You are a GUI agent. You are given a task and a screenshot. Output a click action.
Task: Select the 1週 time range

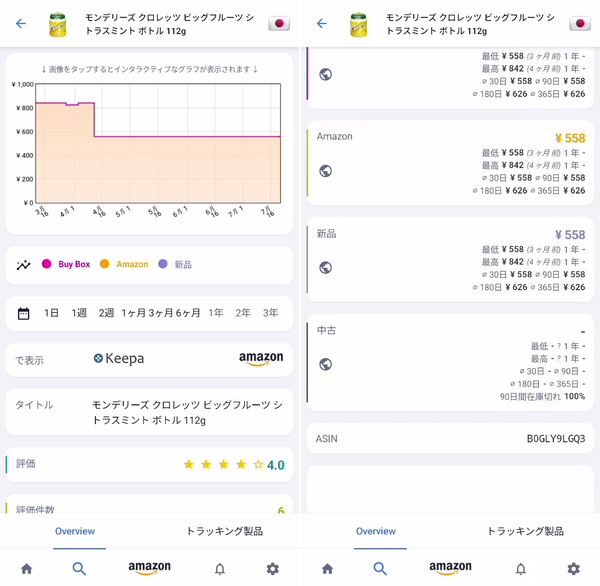point(79,313)
